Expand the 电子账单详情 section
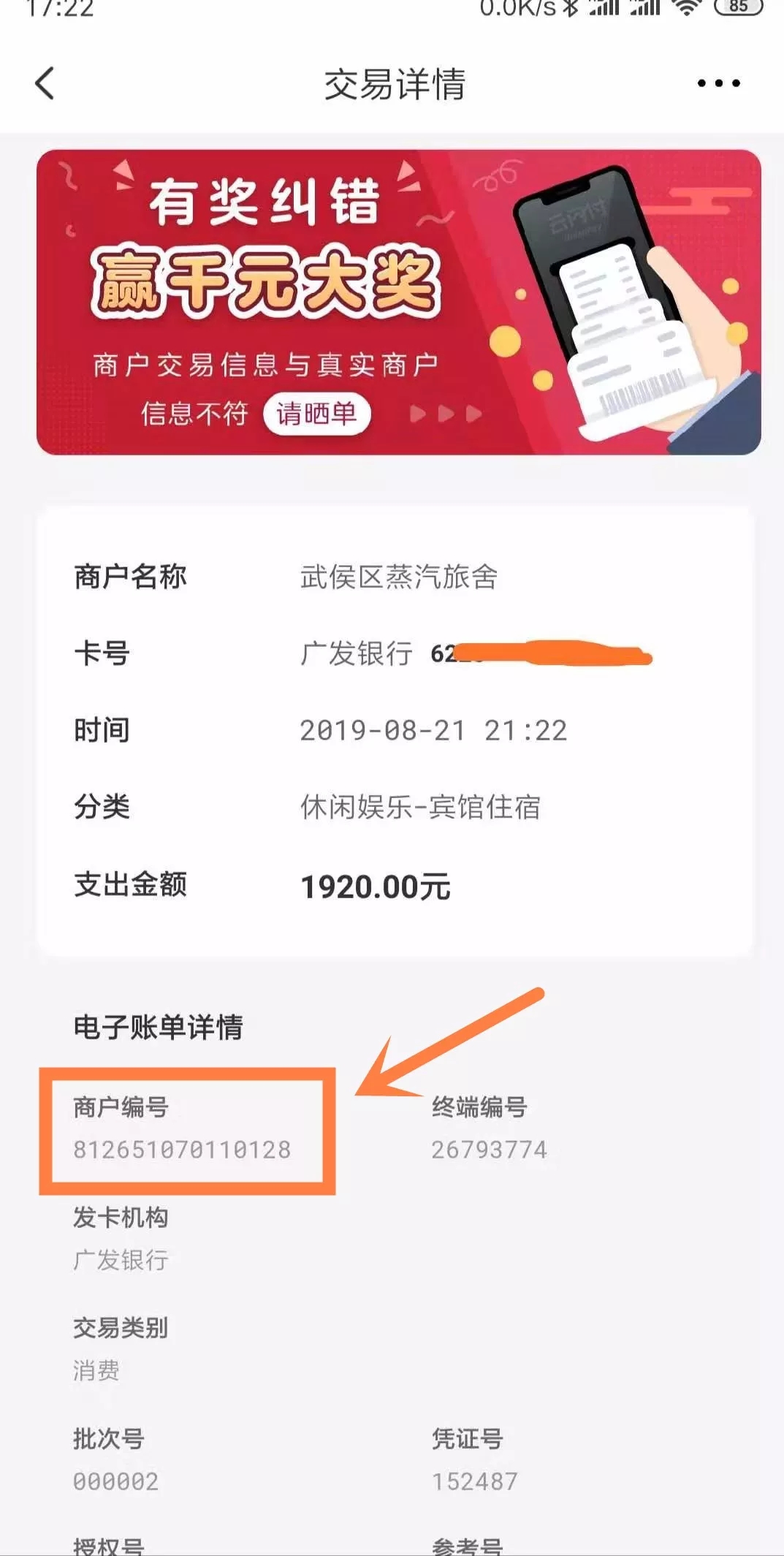This screenshot has width=784, height=1556. (x=158, y=1029)
